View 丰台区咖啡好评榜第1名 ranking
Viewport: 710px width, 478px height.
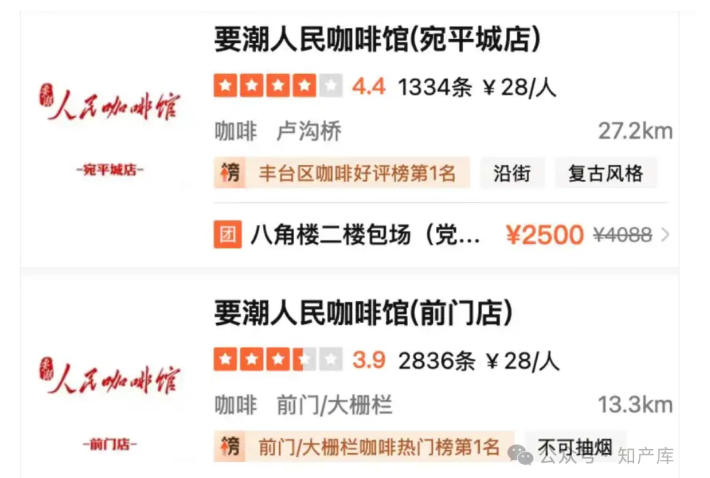coord(342,173)
